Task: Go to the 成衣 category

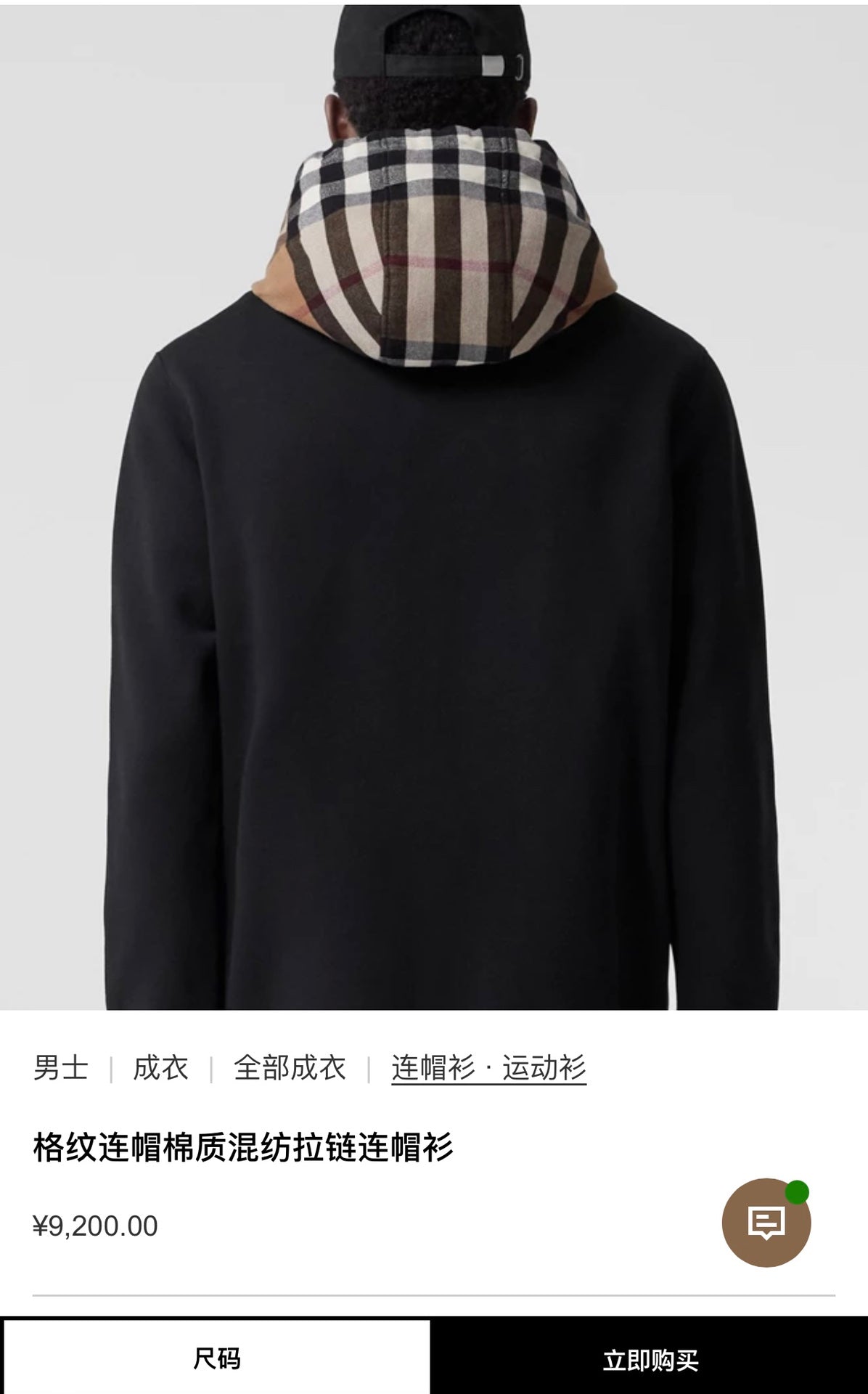Action: click(x=160, y=1068)
